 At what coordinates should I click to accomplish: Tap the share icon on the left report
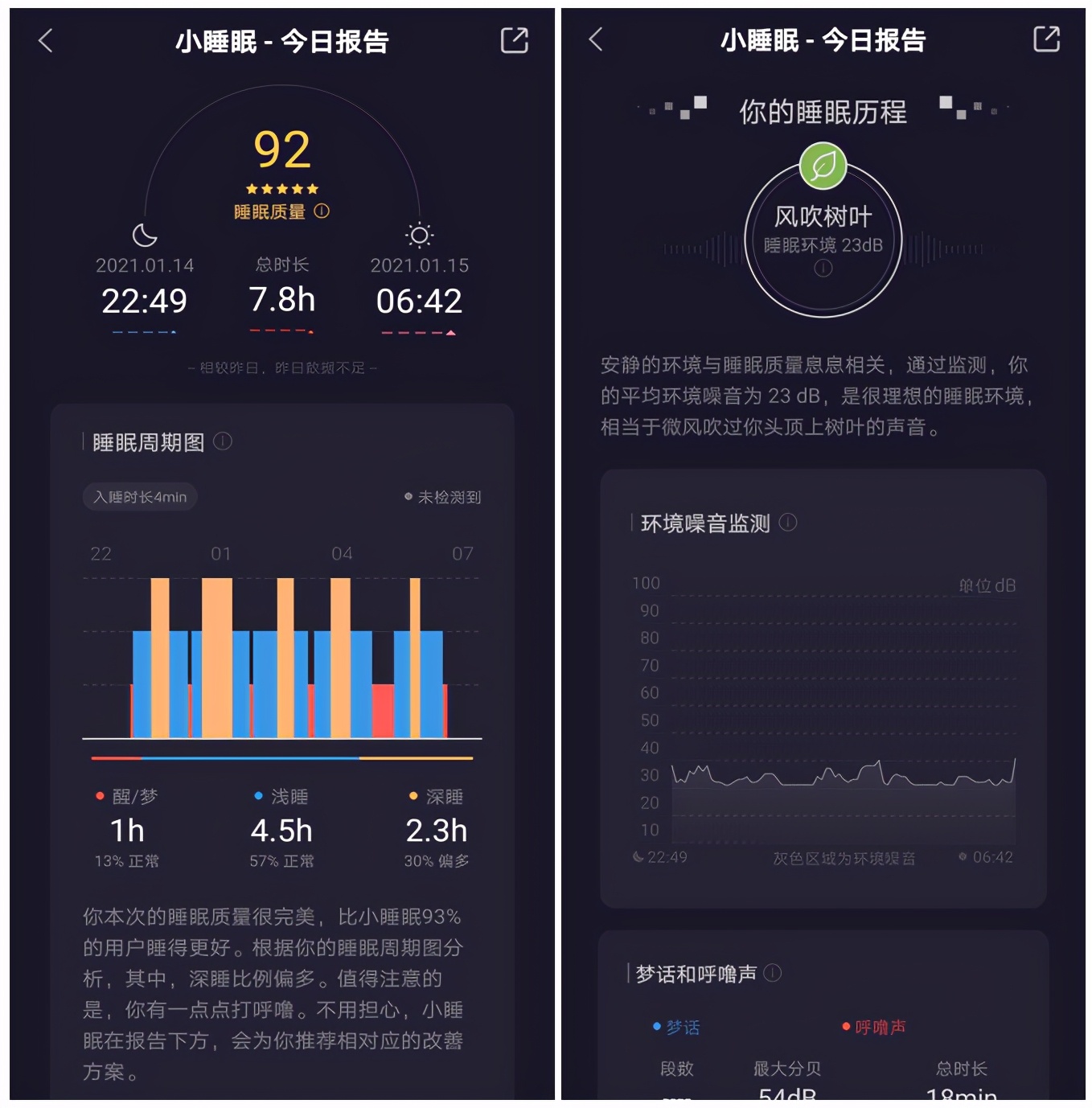point(515,39)
